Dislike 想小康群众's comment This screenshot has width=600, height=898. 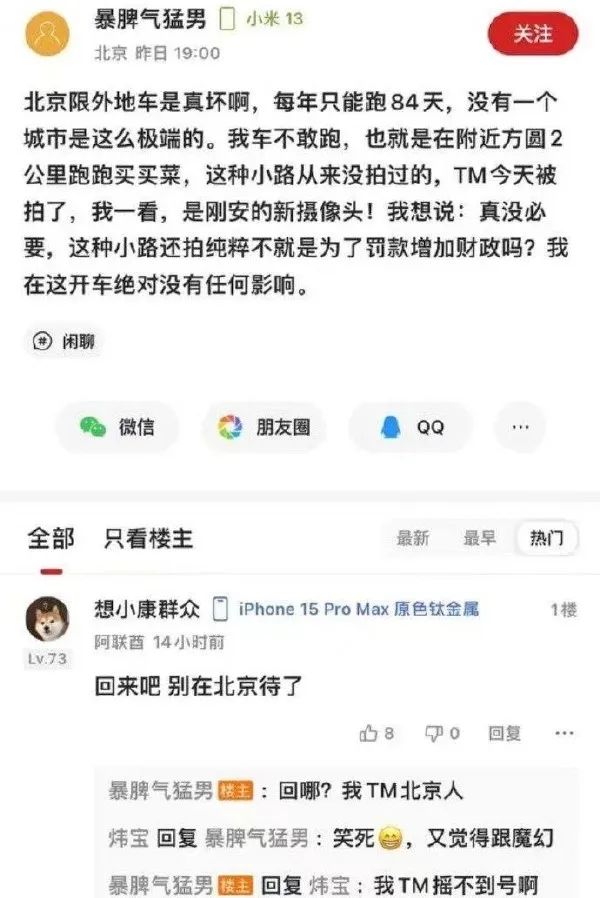[x=442, y=733]
